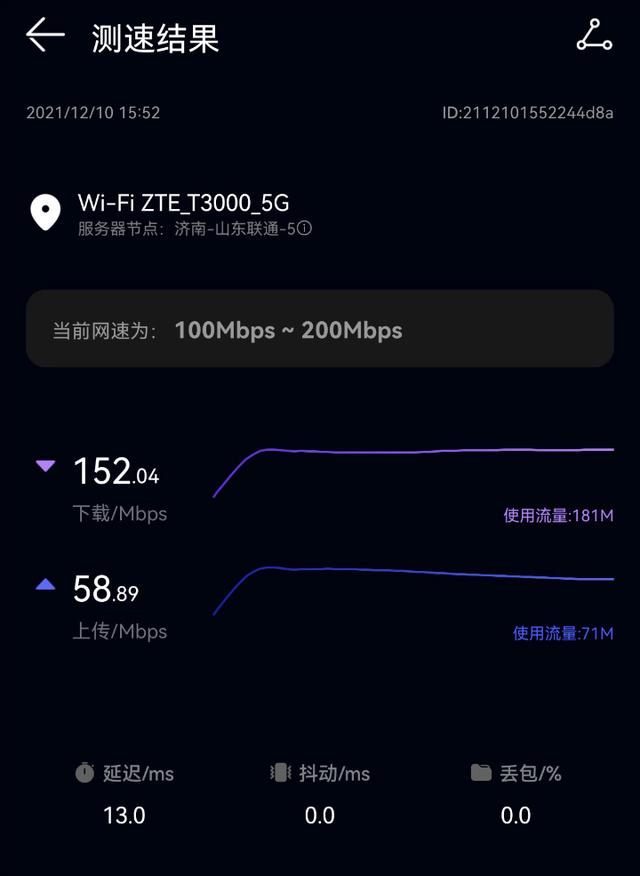Image resolution: width=640 pixels, height=876 pixels.
Task: Go back from the speed test results
Action: (44, 36)
